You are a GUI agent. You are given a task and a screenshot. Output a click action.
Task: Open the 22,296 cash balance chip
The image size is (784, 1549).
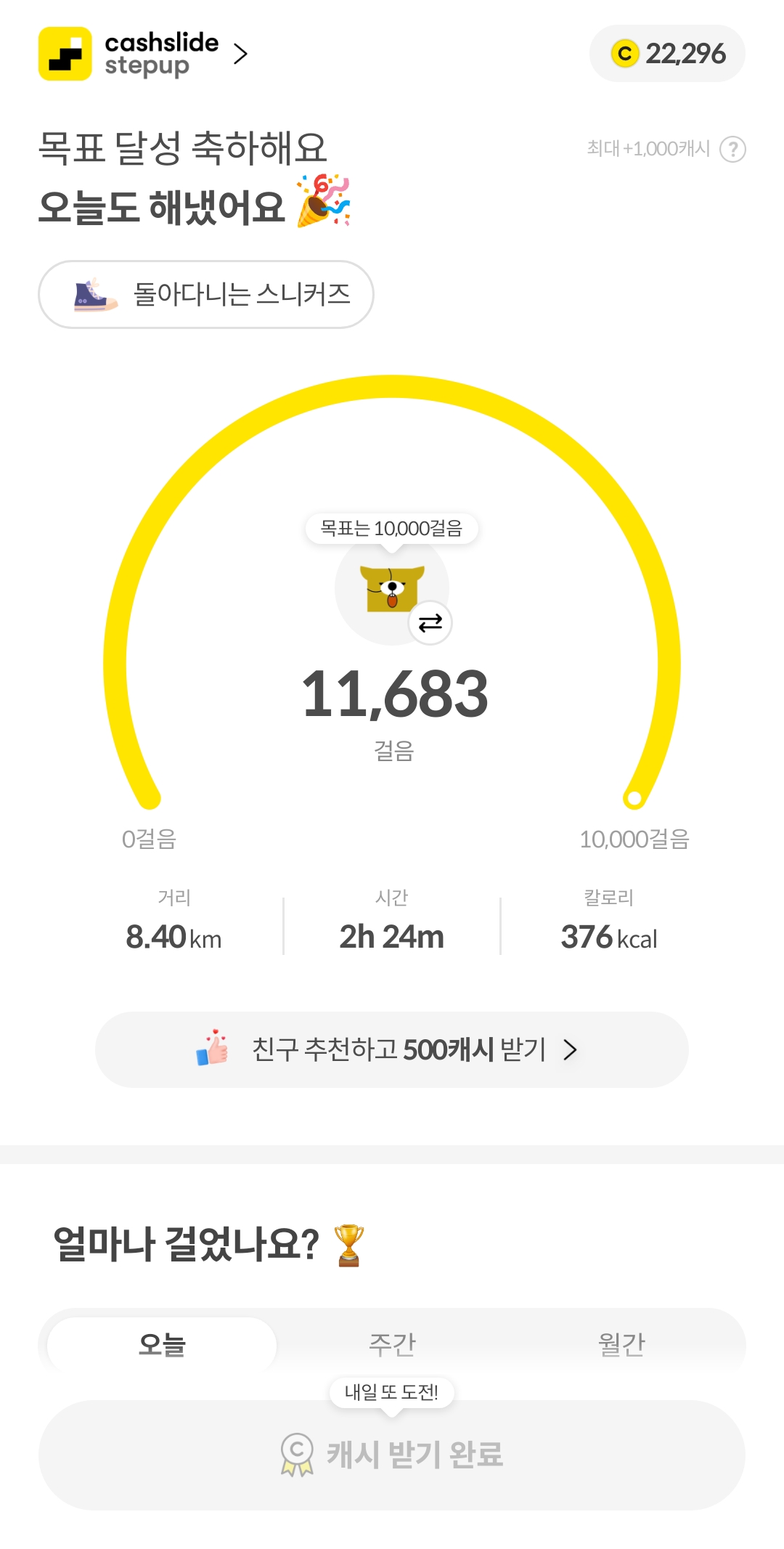667,54
